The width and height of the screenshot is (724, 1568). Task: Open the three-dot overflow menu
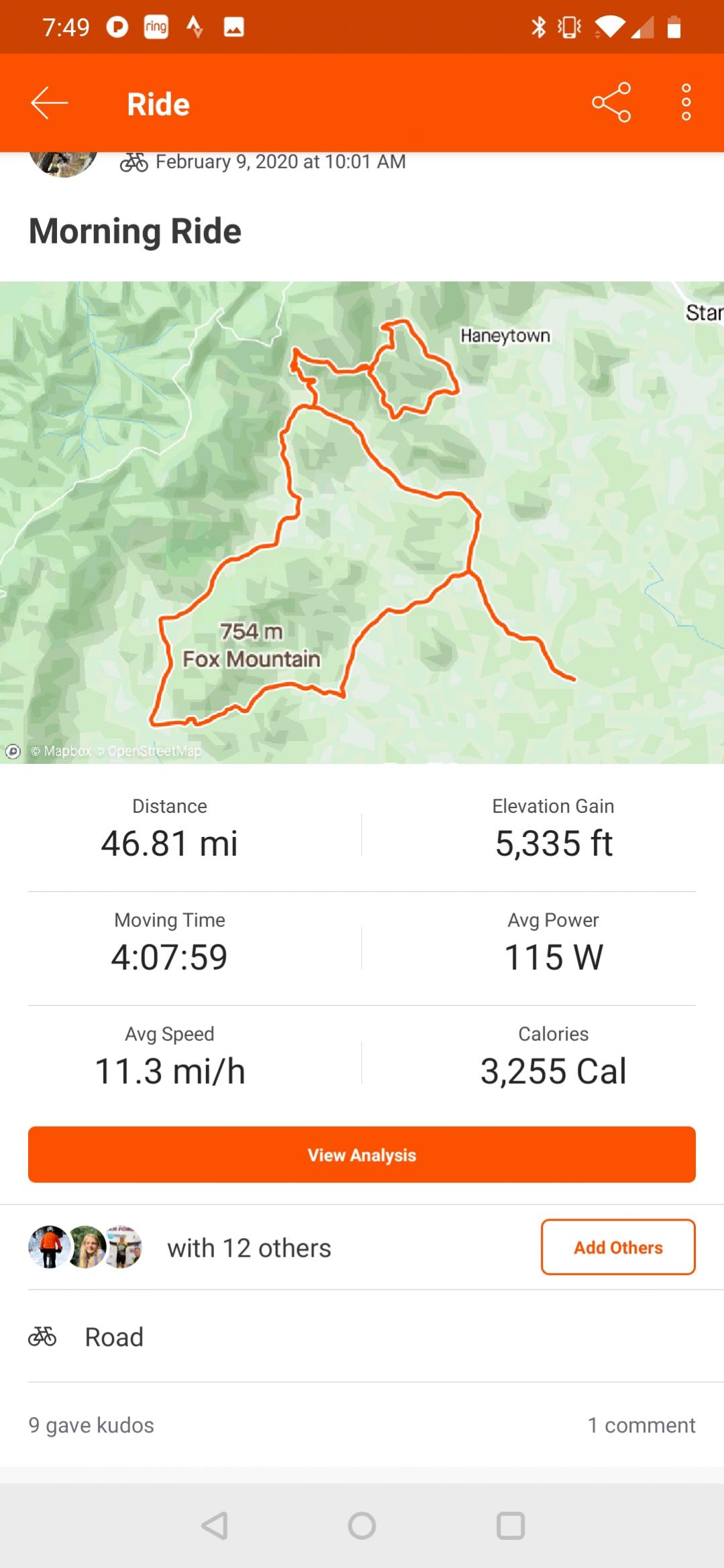(x=686, y=103)
